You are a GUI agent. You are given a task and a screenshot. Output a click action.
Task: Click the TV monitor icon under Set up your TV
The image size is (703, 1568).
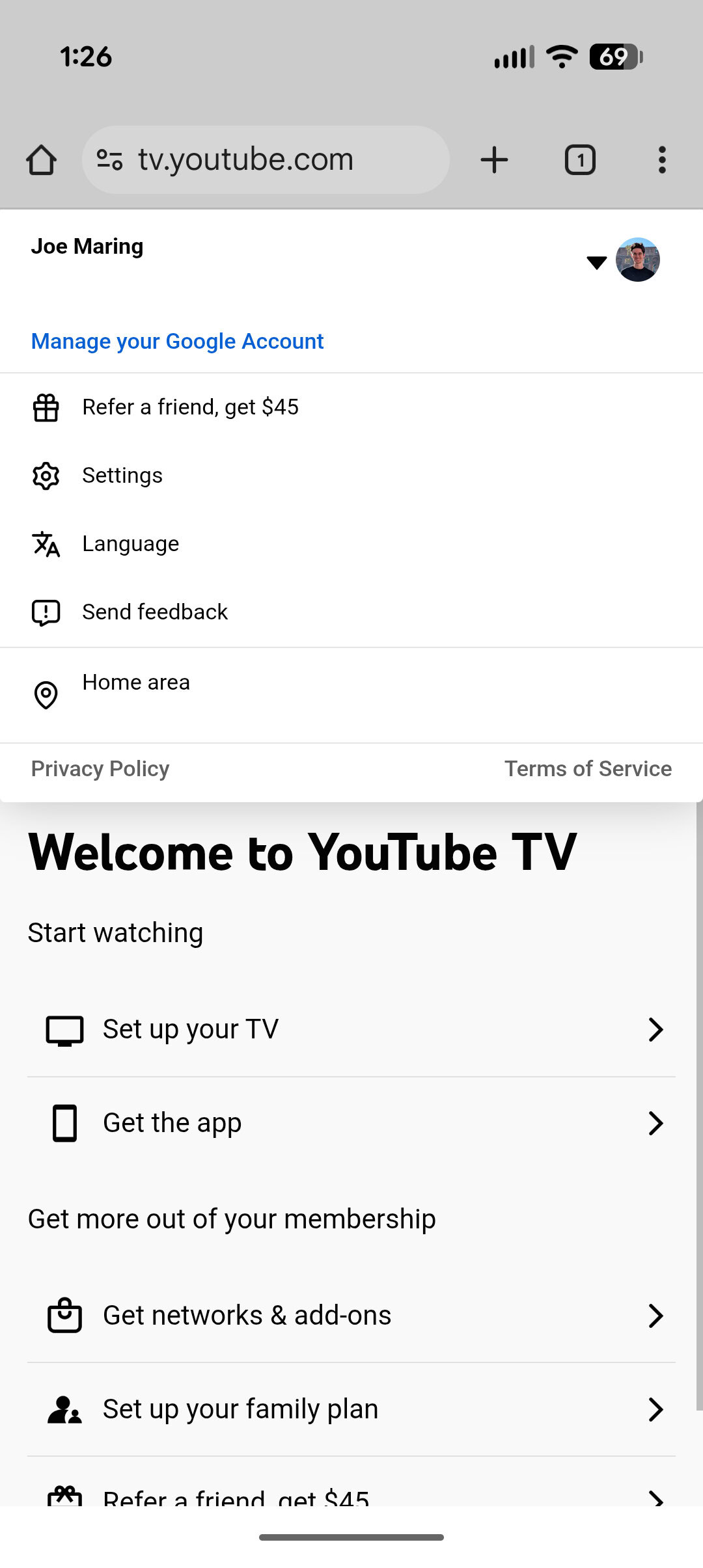pyautogui.click(x=64, y=1029)
